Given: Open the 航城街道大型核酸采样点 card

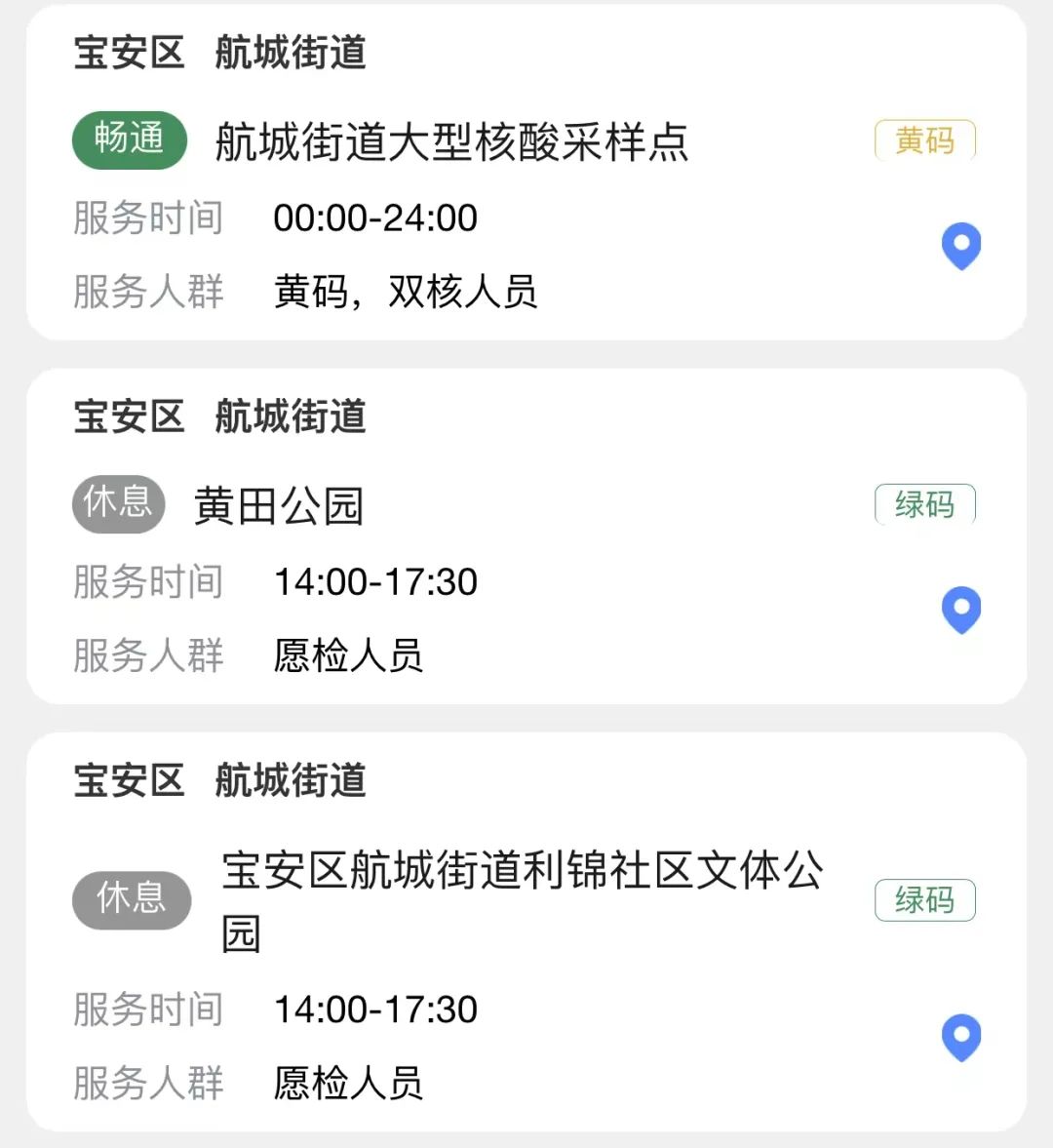Looking at the screenshot, I should tap(451, 142).
